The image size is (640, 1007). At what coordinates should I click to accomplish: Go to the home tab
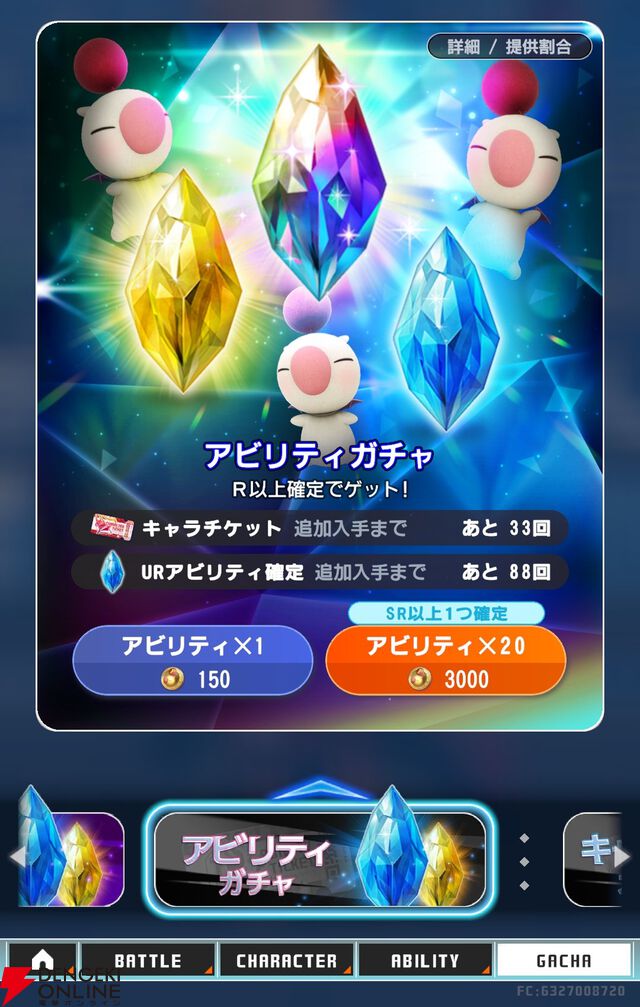[x=41, y=961]
